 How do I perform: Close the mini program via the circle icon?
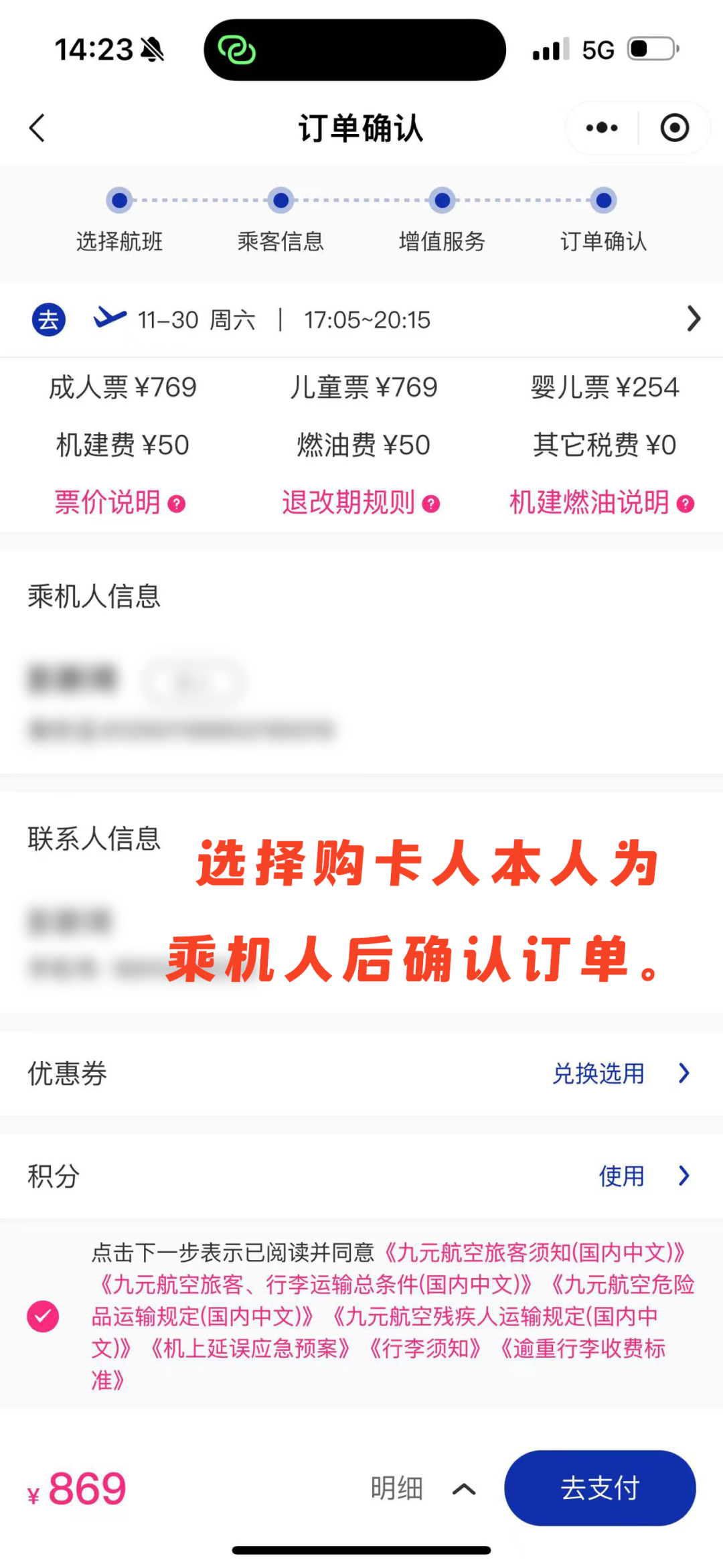pyautogui.click(x=674, y=127)
